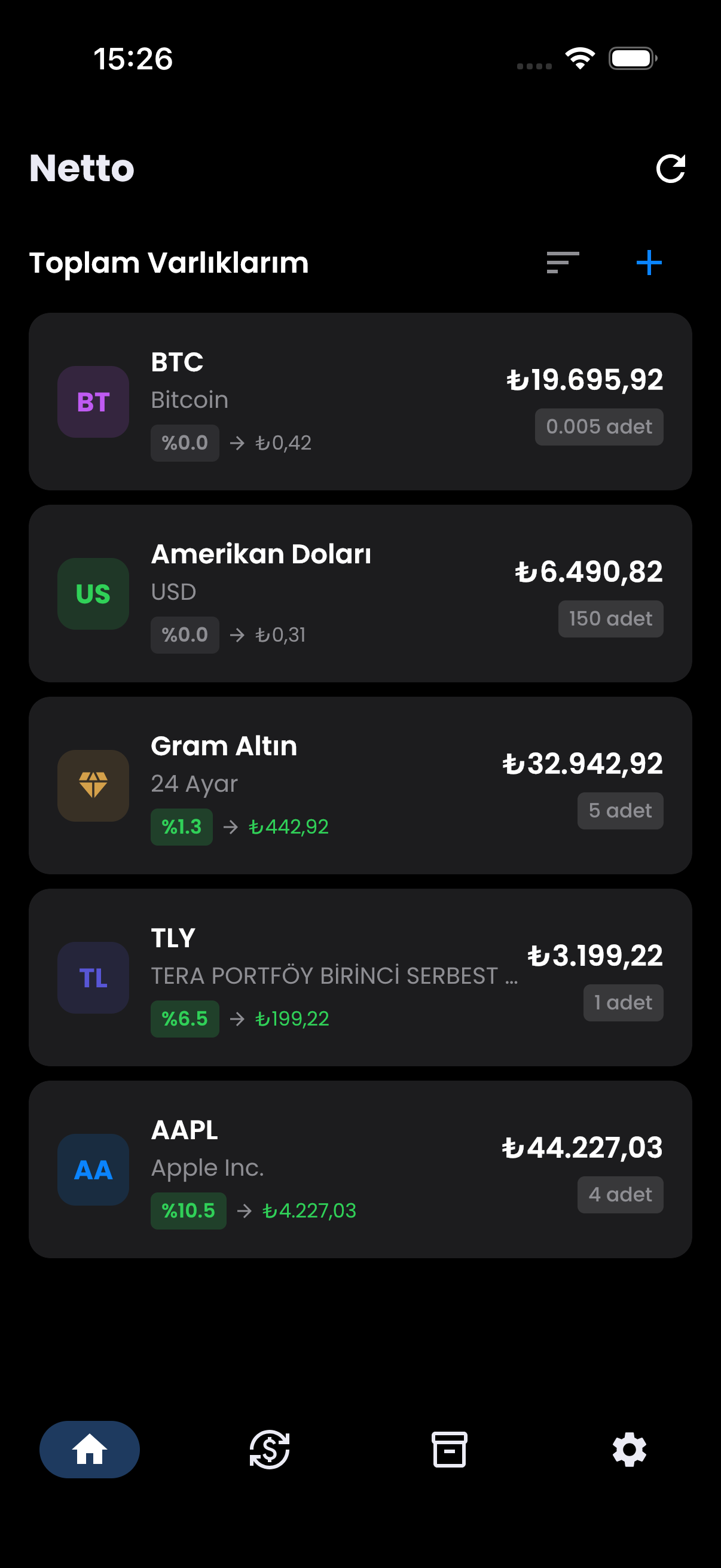Open the settings gear tab

[x=629, y=1450]
